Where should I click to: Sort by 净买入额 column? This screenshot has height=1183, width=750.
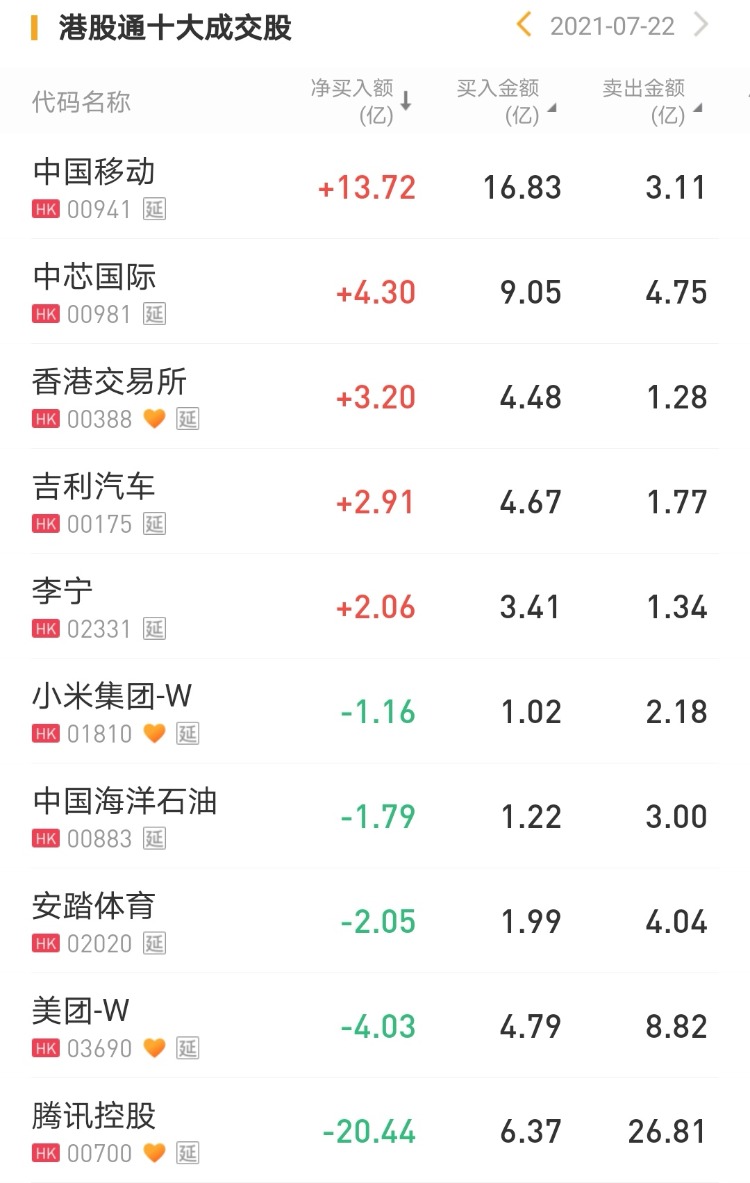click(361, 101)
